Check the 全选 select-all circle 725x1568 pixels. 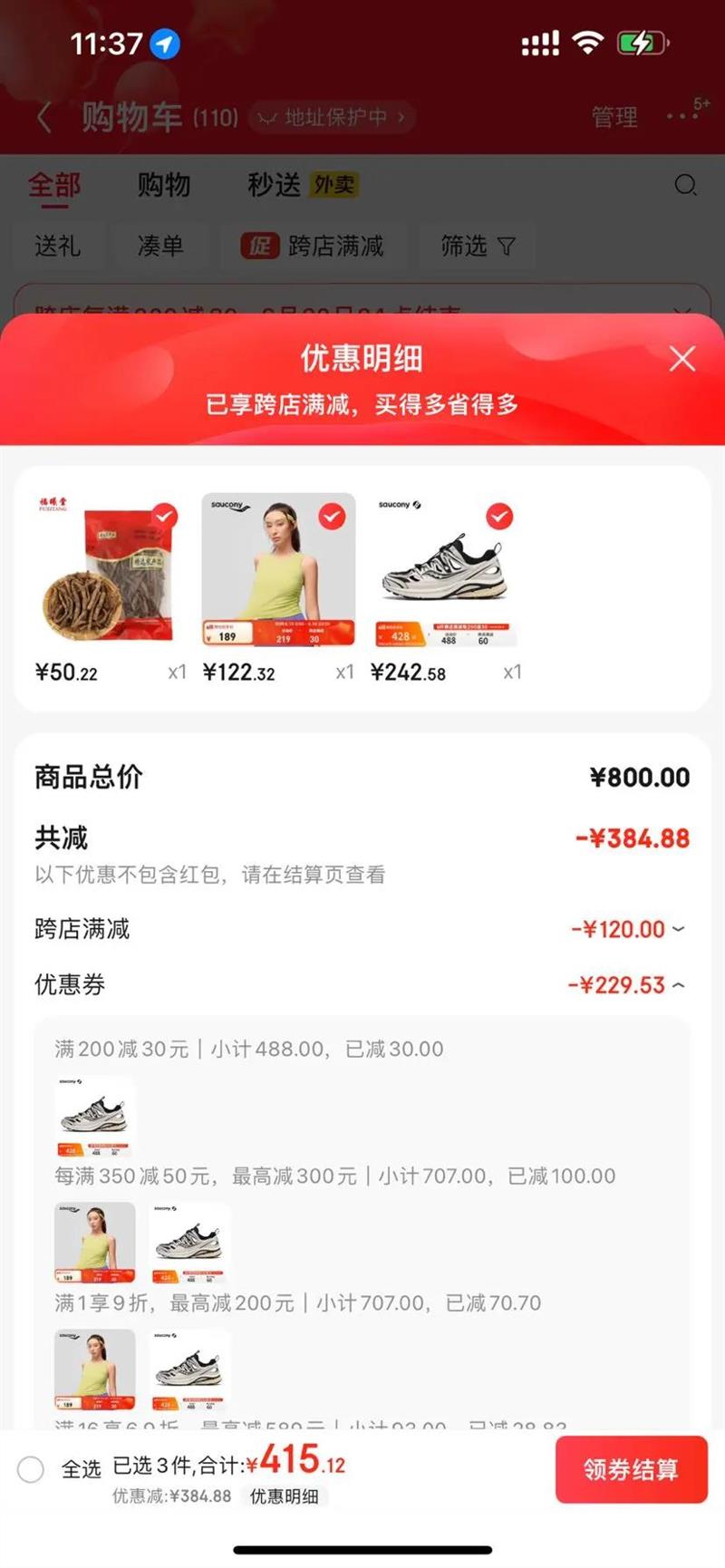pyautogui.click(x=31, y=1469)
